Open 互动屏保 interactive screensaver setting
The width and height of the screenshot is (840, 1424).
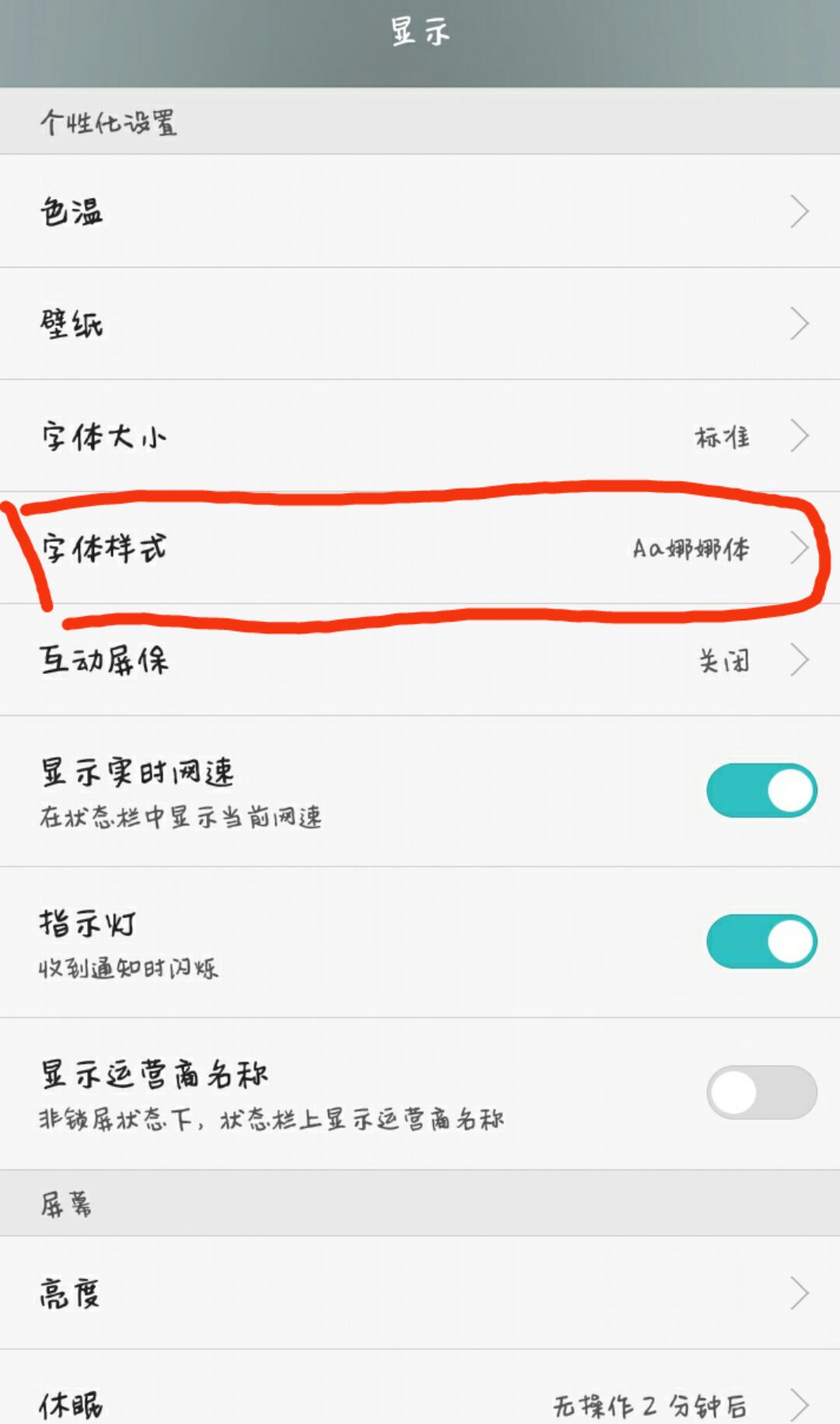point(420,660)
